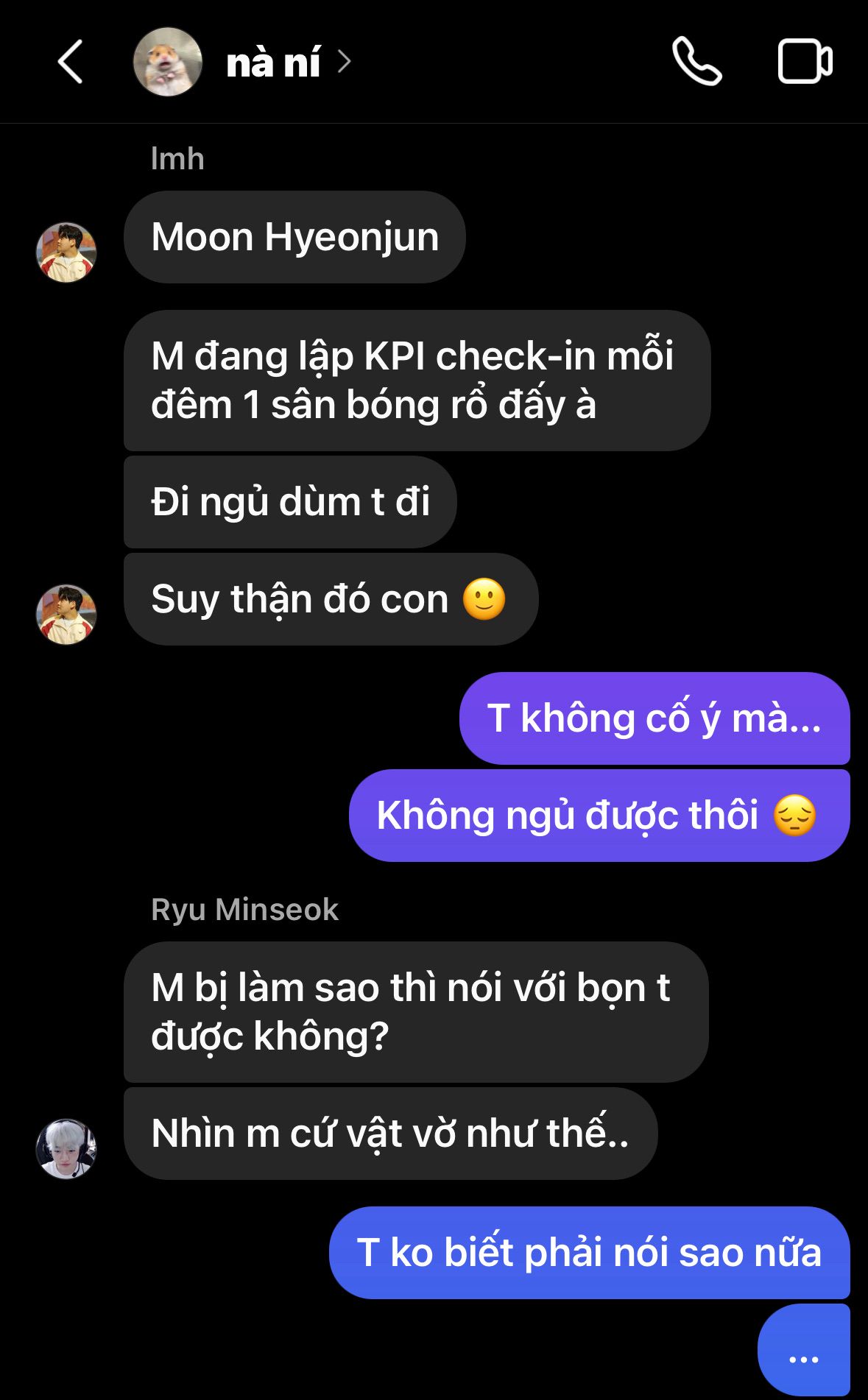Open avatar beside Suy thận đó con

pyautogui.click(x=66, y=615)
